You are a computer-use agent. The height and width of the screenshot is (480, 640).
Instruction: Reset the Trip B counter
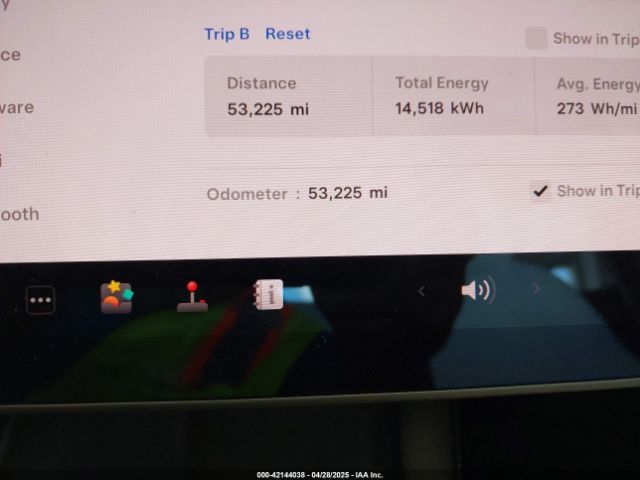click(x=287, y=34)
